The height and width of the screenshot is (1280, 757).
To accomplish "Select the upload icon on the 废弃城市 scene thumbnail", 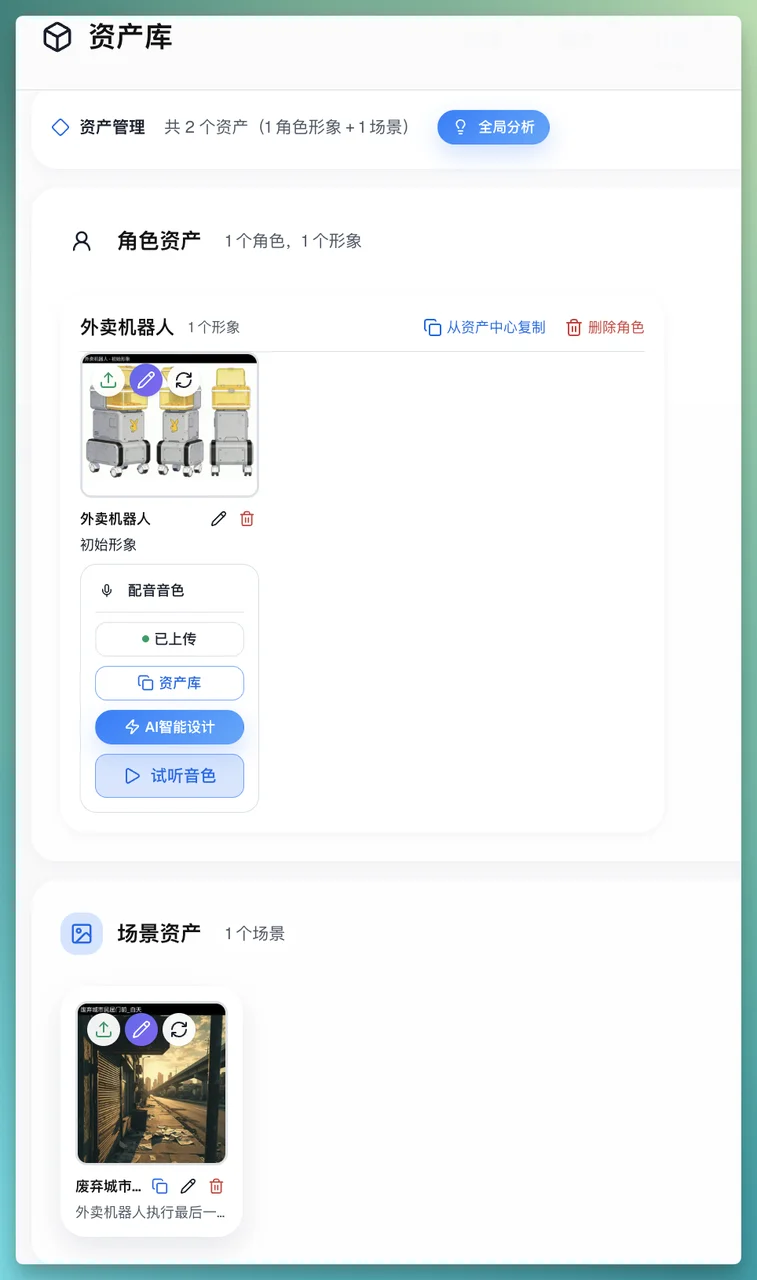I will click(103, 1029).
